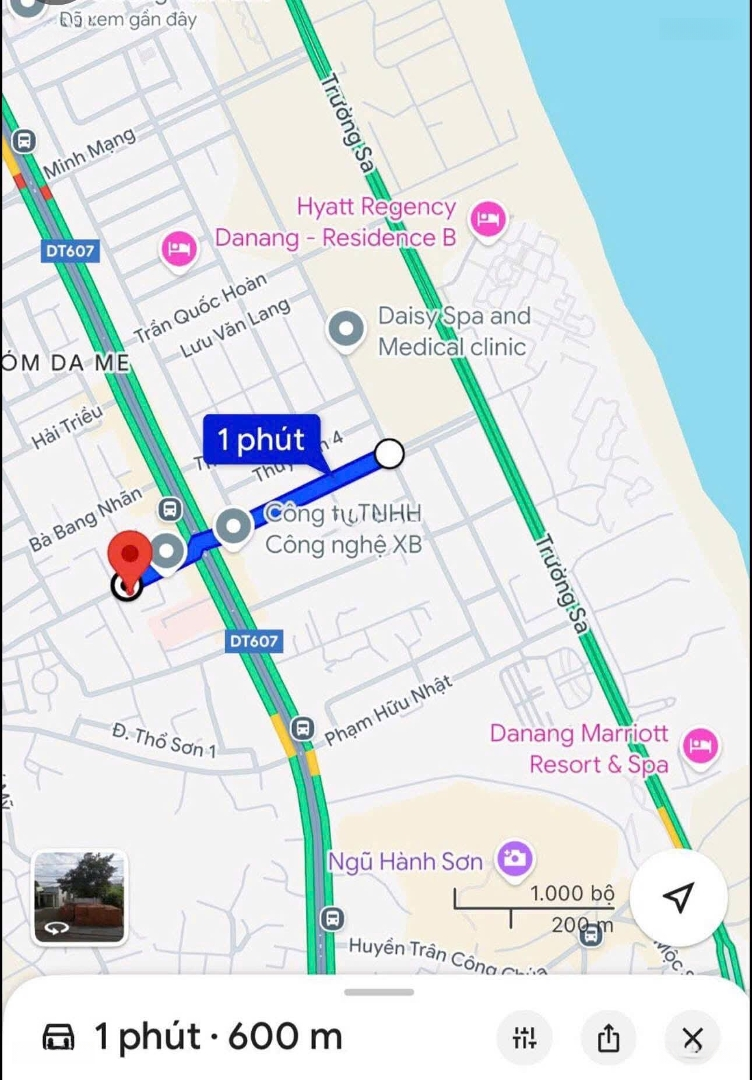Tap the navigation arrow location button
Image resolution: width=752 pixels, height=1080 pixels.
pos(678,898)
